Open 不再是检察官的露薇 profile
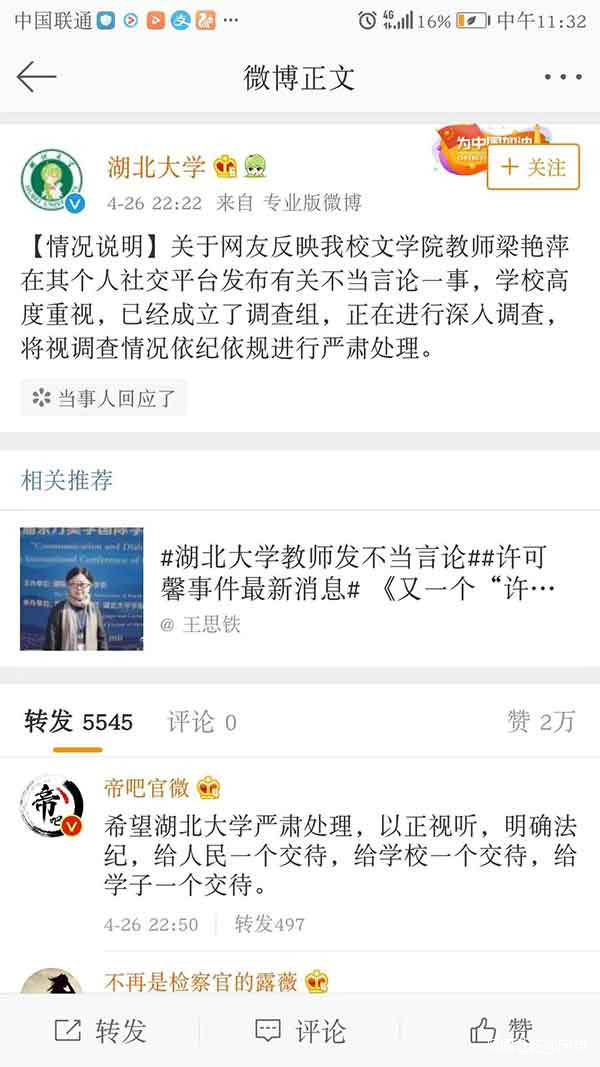The image size is (600, 1067). (x=201, y=982)
